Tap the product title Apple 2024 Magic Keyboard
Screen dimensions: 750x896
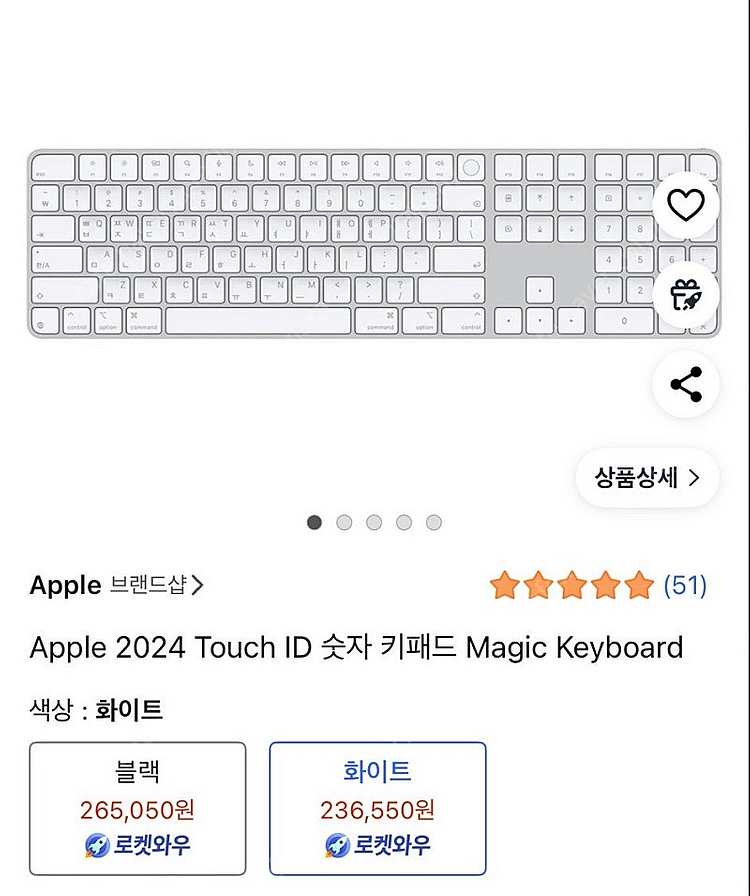(357, 647)
